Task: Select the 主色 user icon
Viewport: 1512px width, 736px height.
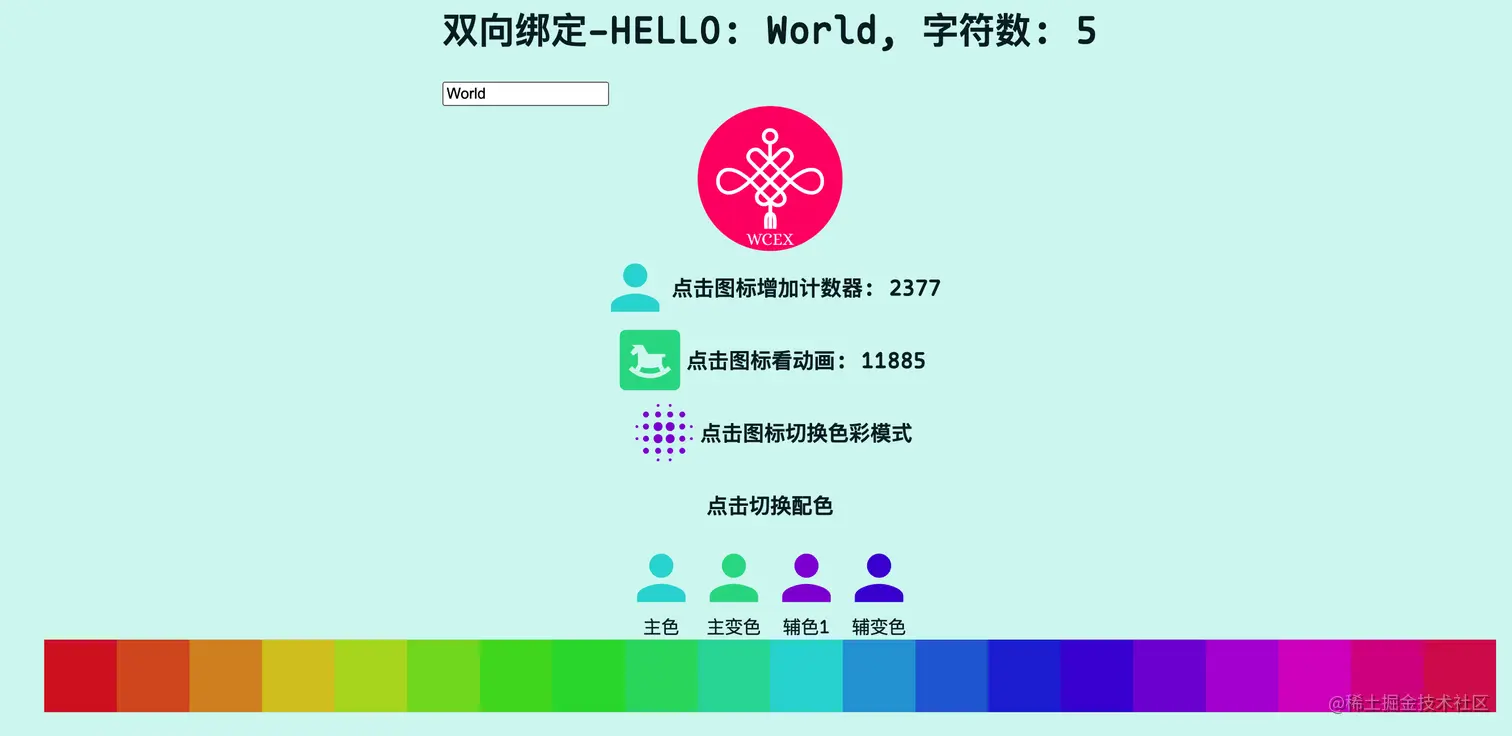Action: [661, 578]
